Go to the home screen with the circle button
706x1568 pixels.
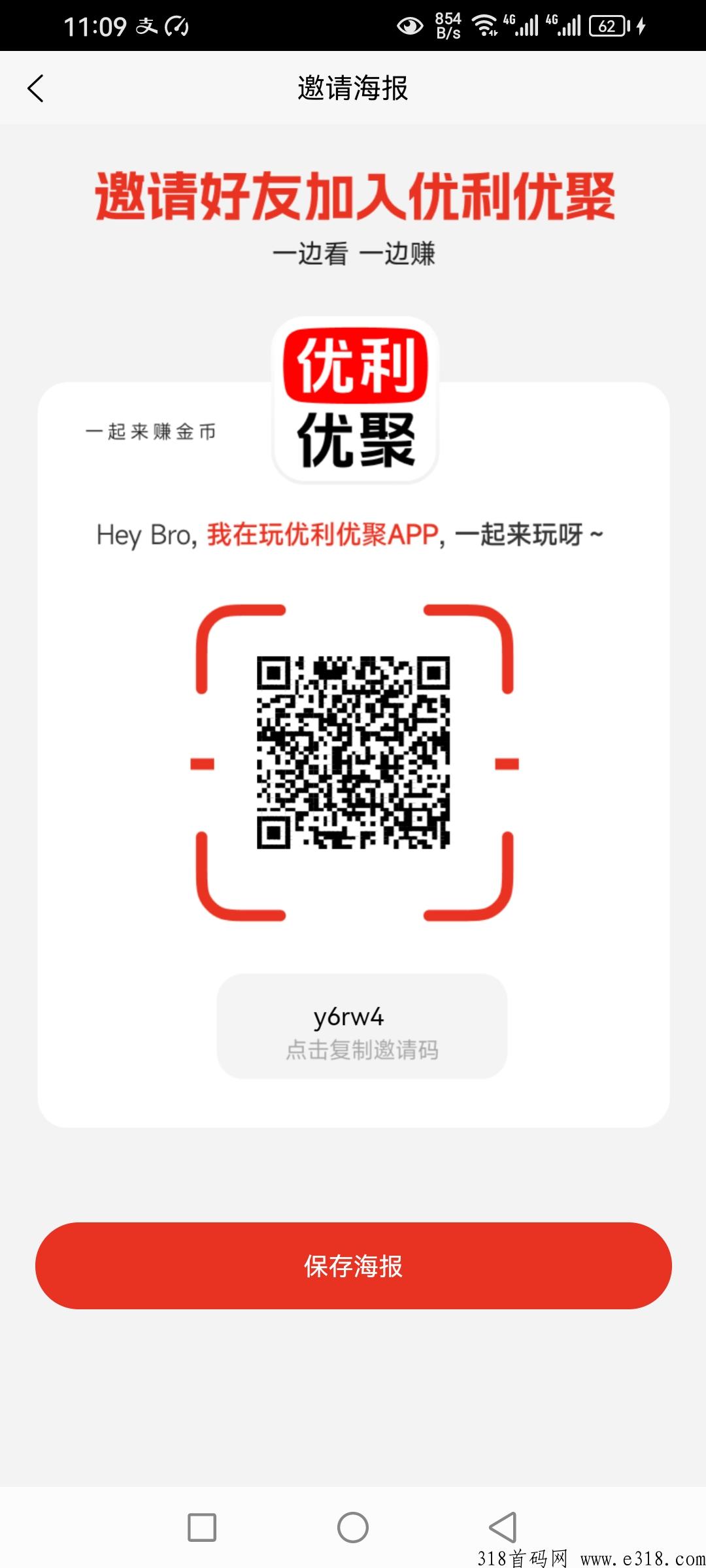353,1527
